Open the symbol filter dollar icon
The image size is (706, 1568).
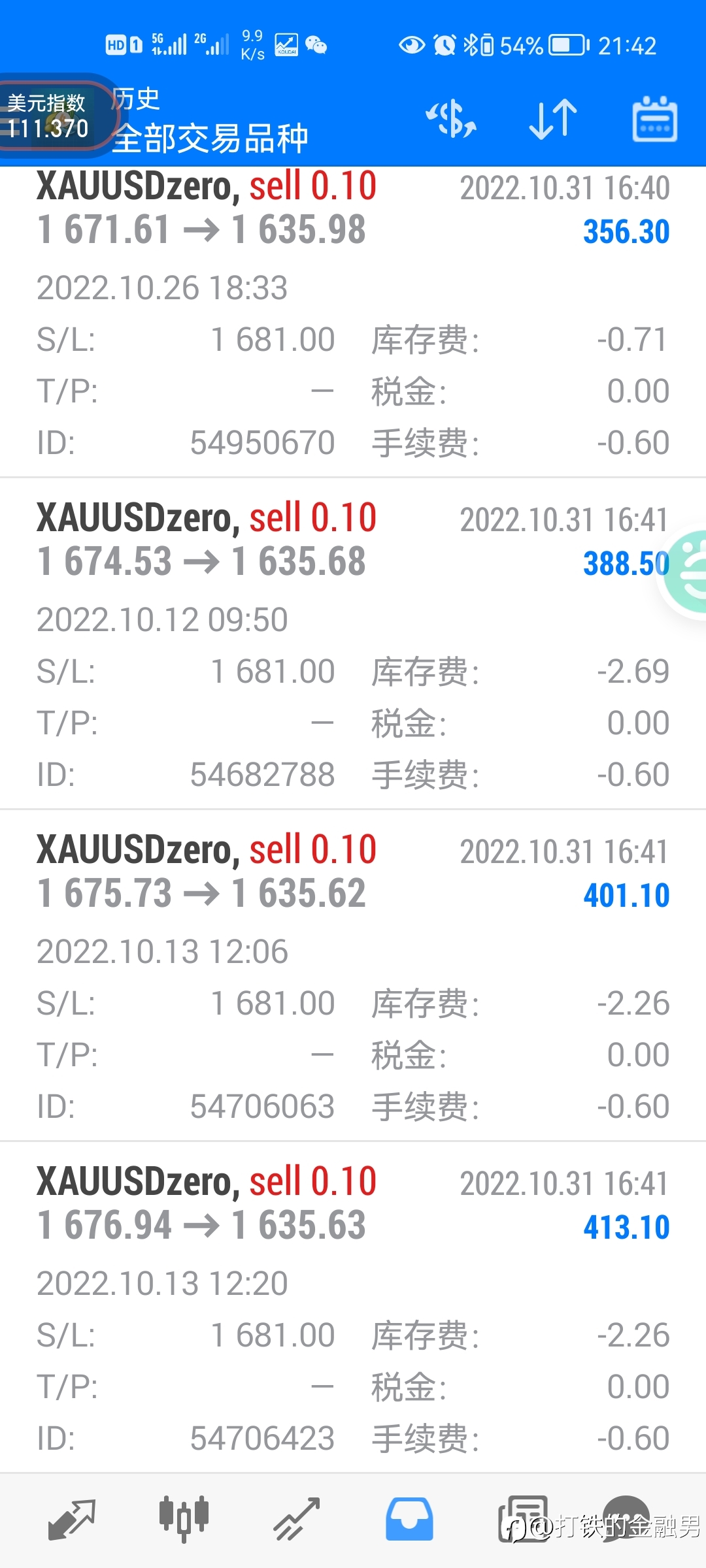tap(451, 119)
